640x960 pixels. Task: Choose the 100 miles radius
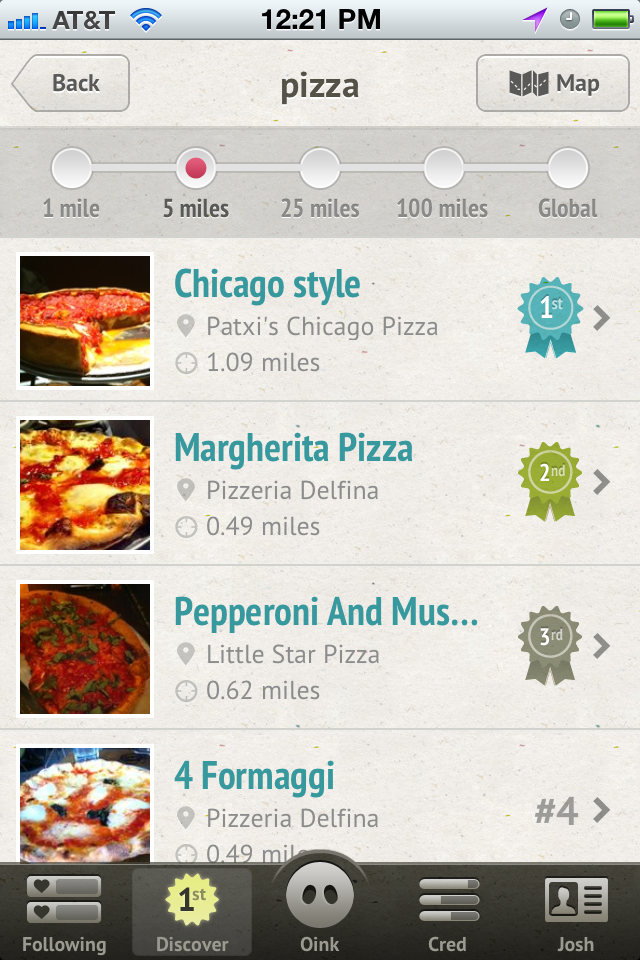coord(443,169)
